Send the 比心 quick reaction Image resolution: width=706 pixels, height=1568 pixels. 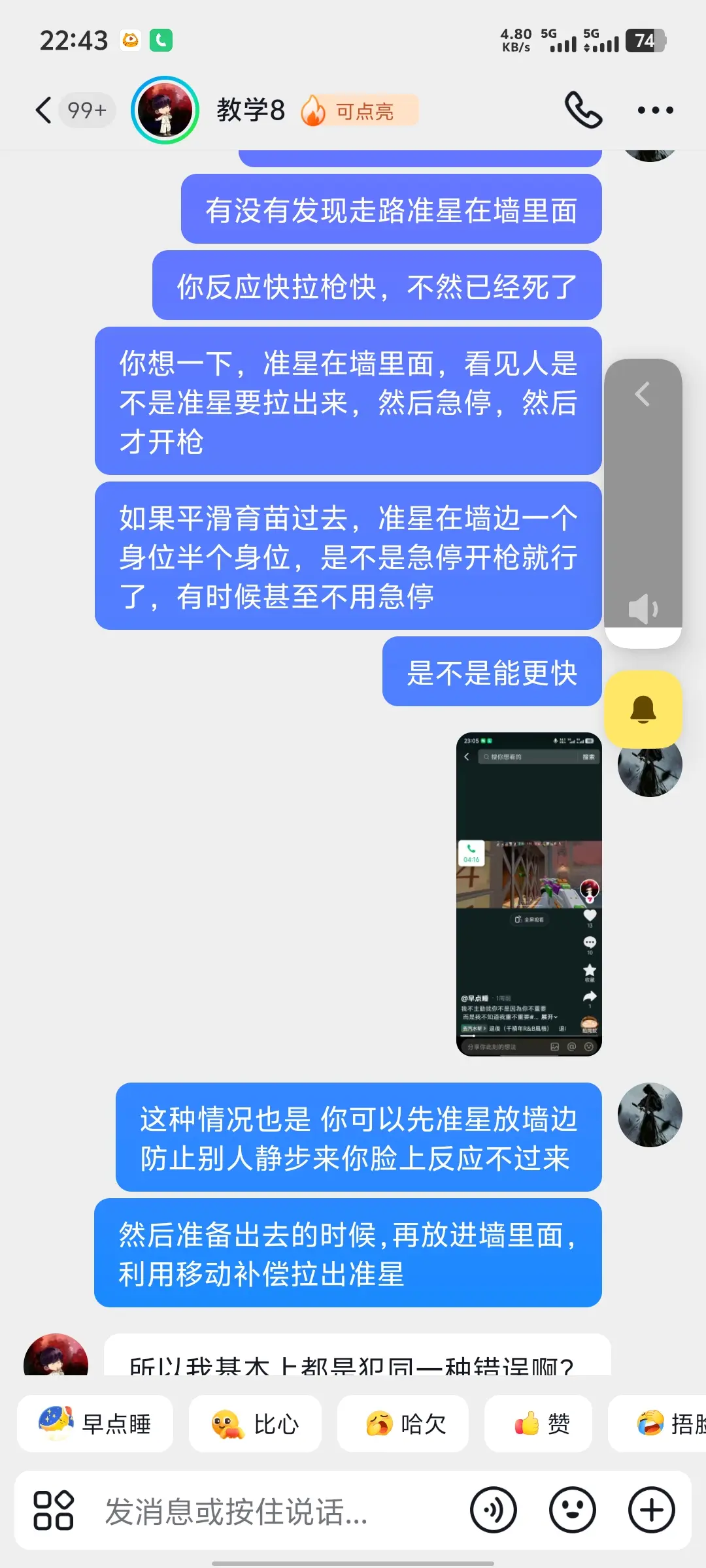click(255, 1424)
